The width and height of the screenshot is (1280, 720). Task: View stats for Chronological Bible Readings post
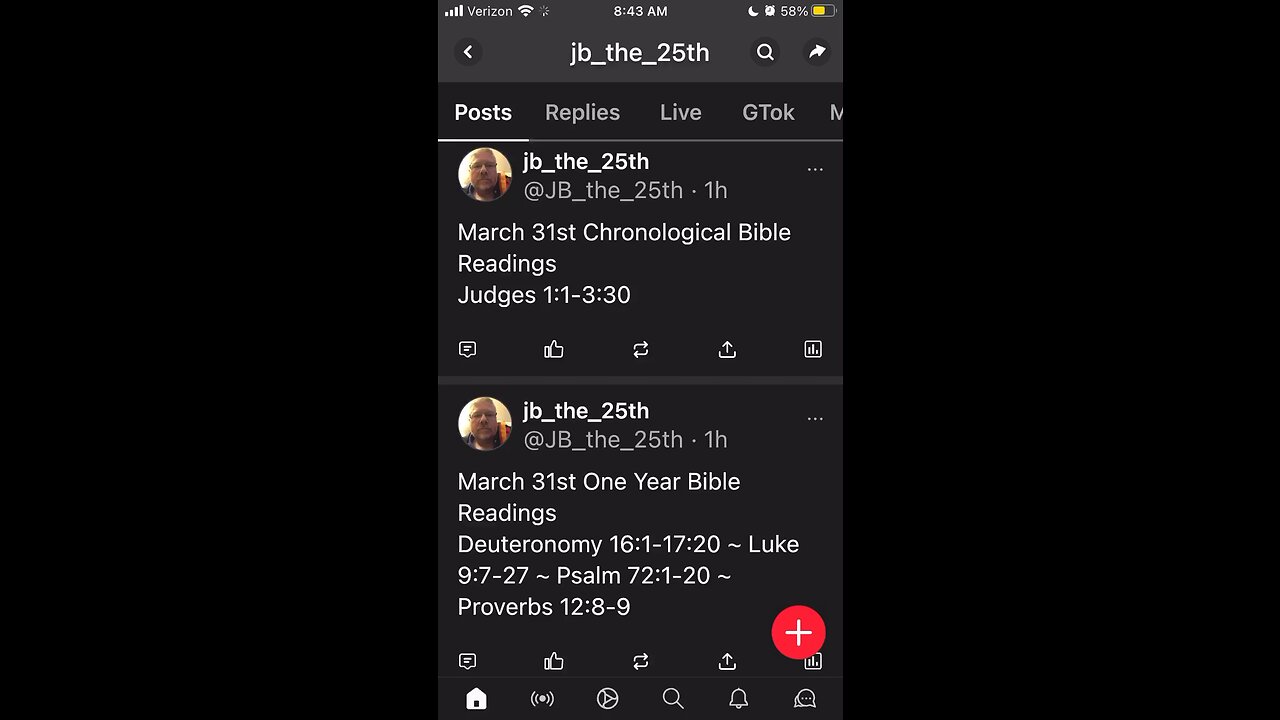[813, 349]
